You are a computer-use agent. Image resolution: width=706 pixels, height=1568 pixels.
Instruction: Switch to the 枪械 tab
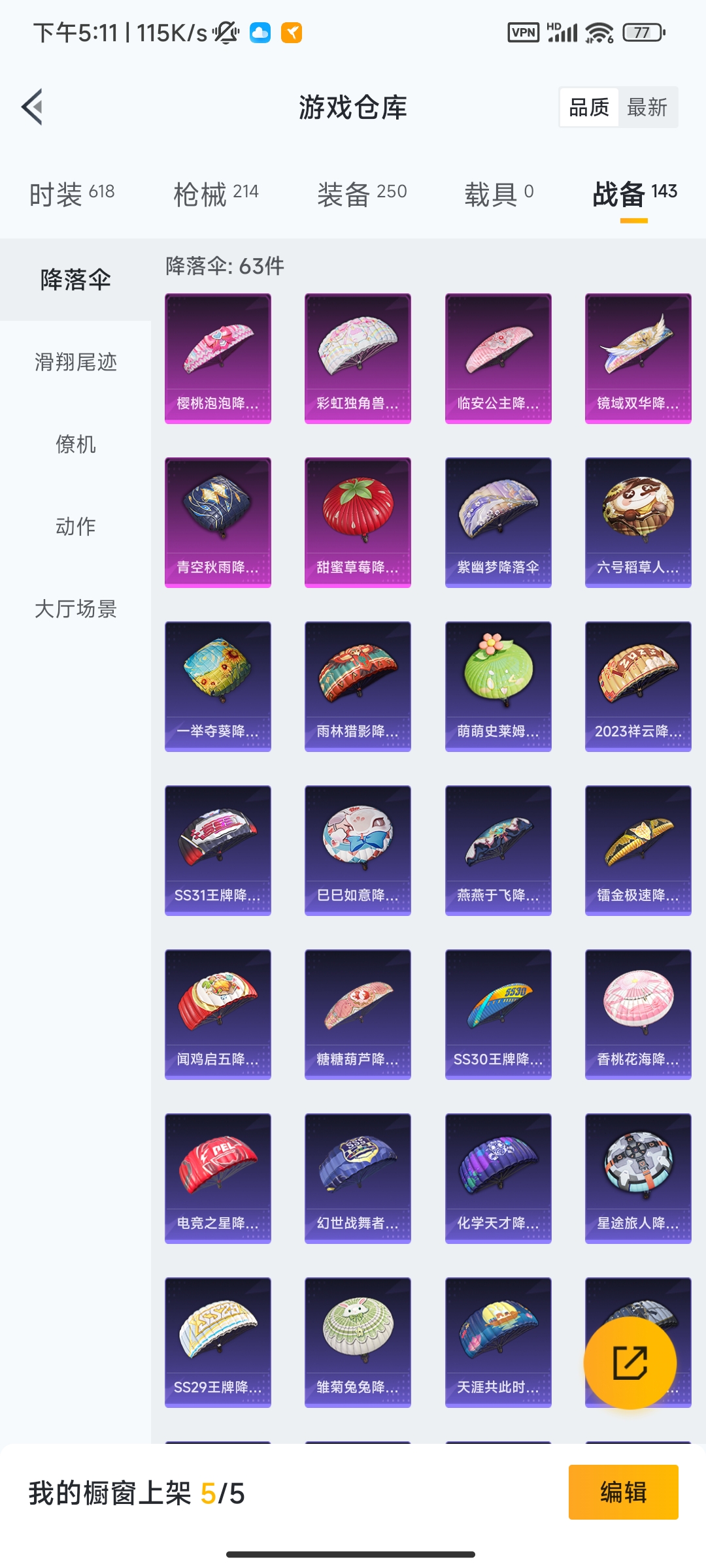pos(216,193)
